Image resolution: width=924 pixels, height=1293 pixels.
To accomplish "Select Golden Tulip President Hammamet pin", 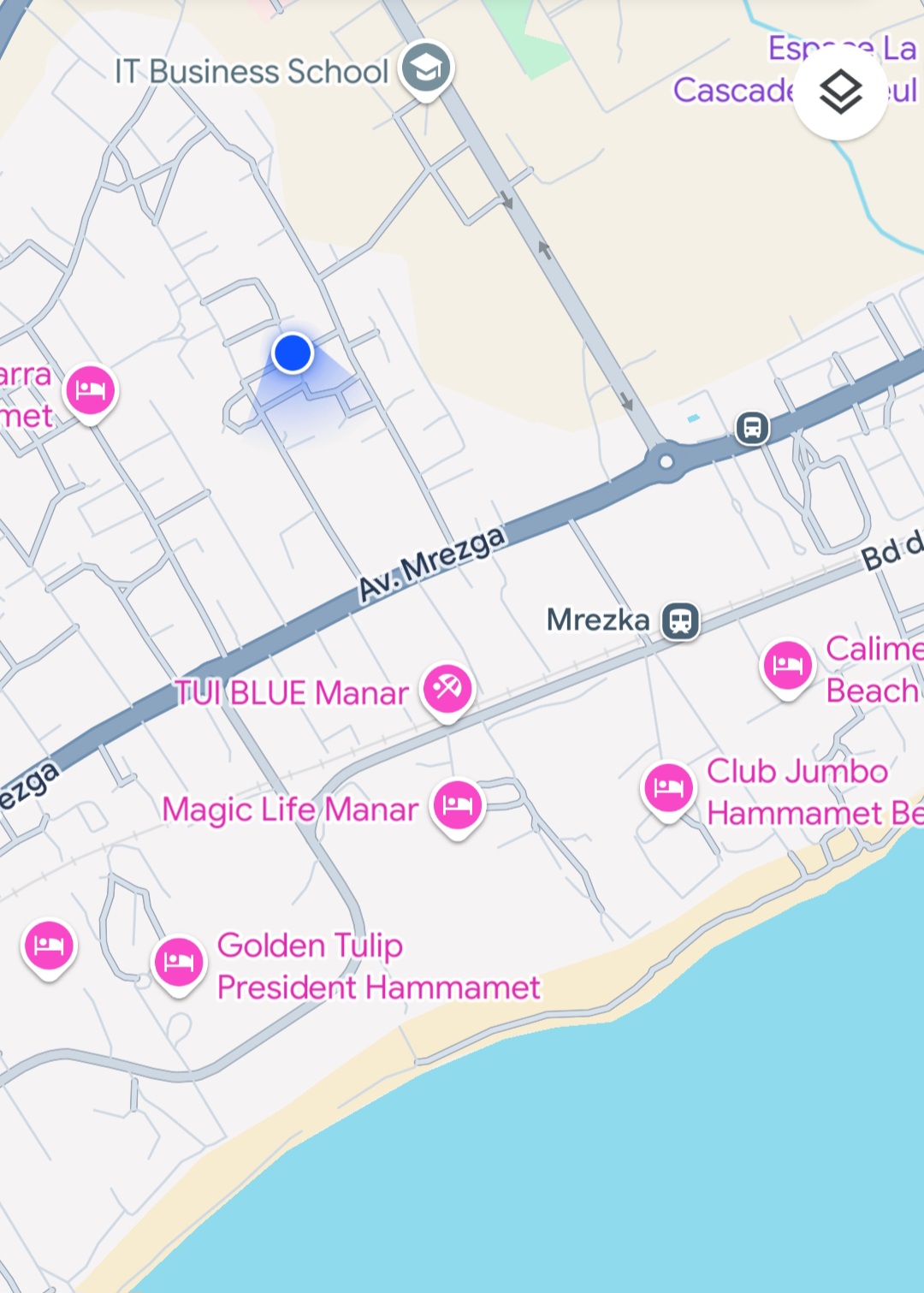I will pyautogui.click(x=179, y=962).
